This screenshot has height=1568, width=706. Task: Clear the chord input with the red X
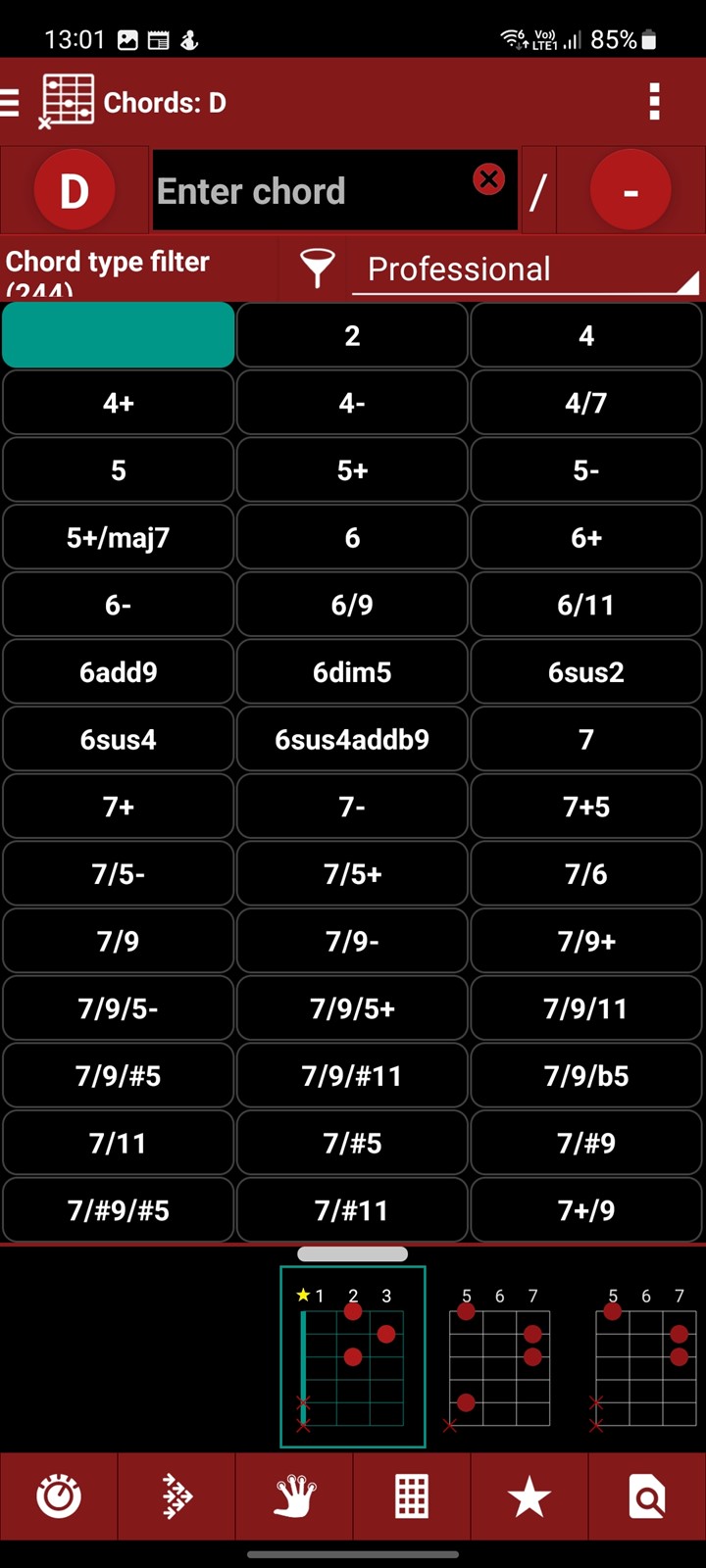click(488, 179)
